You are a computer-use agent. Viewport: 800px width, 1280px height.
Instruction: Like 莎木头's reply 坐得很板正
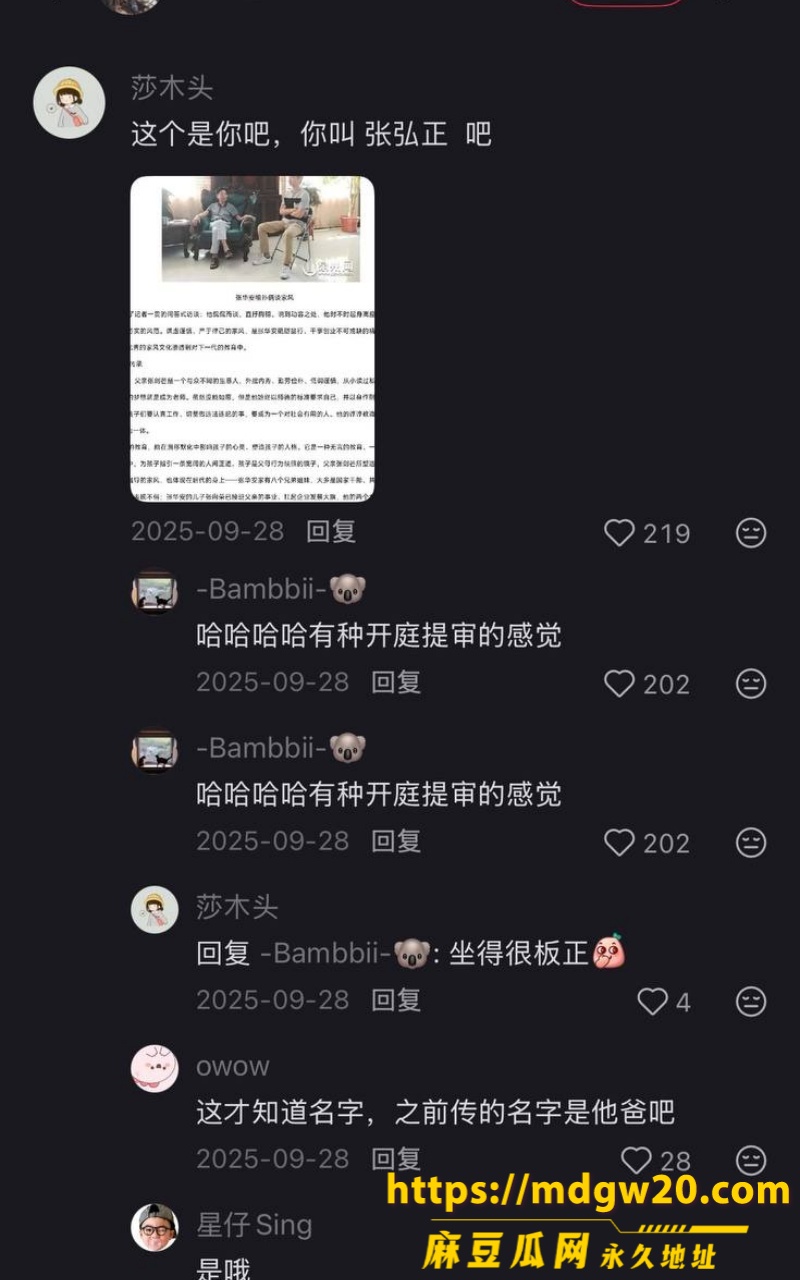coord(652,1001)
